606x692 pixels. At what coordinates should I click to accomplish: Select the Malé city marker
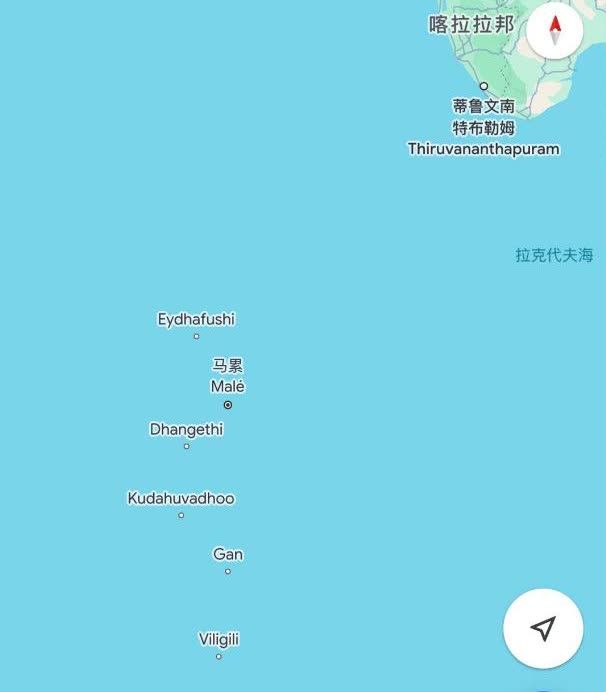click(x=228, y=405)
